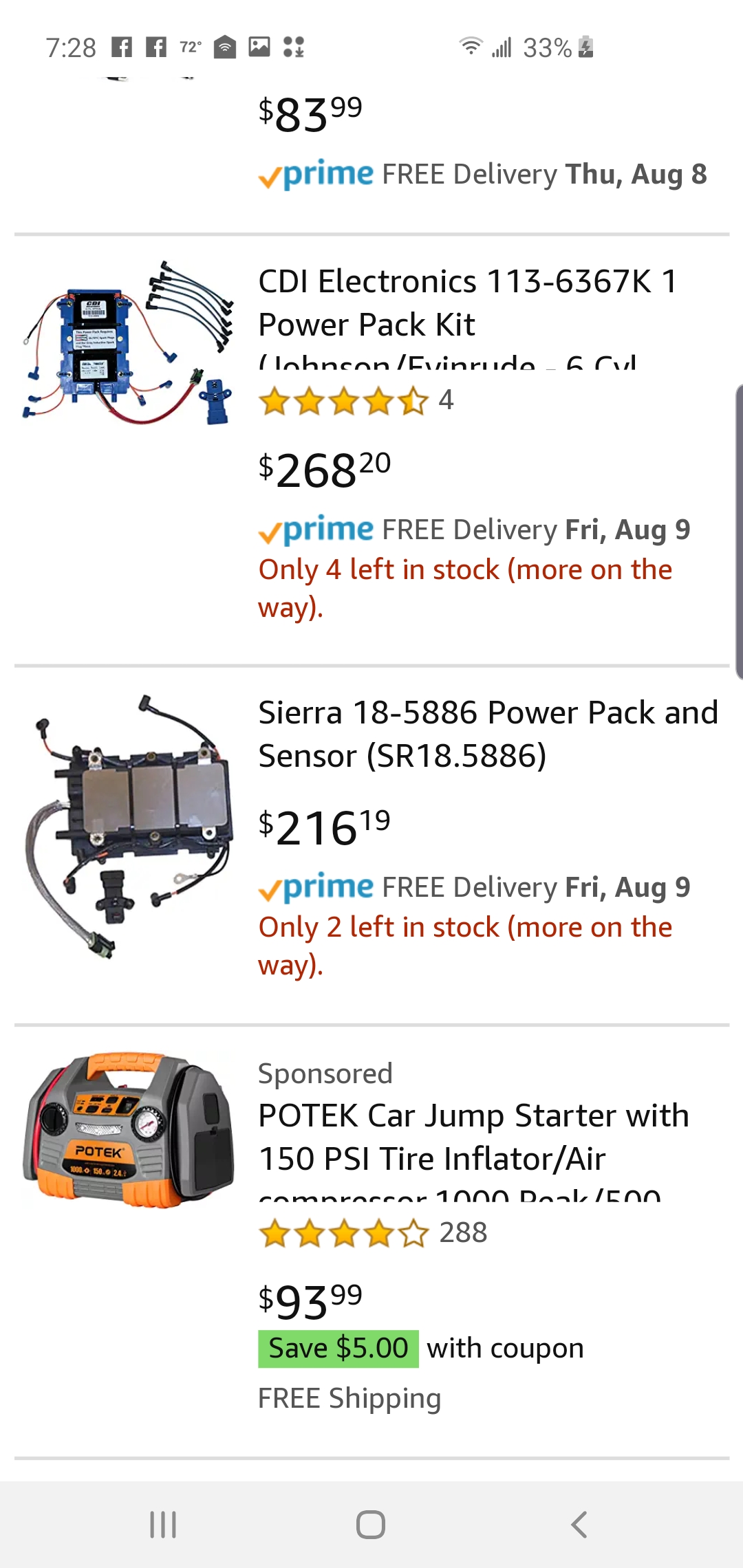743x1568 pixels.
Task: Go back using the system back button
Action: click(x=579, y=1524)
